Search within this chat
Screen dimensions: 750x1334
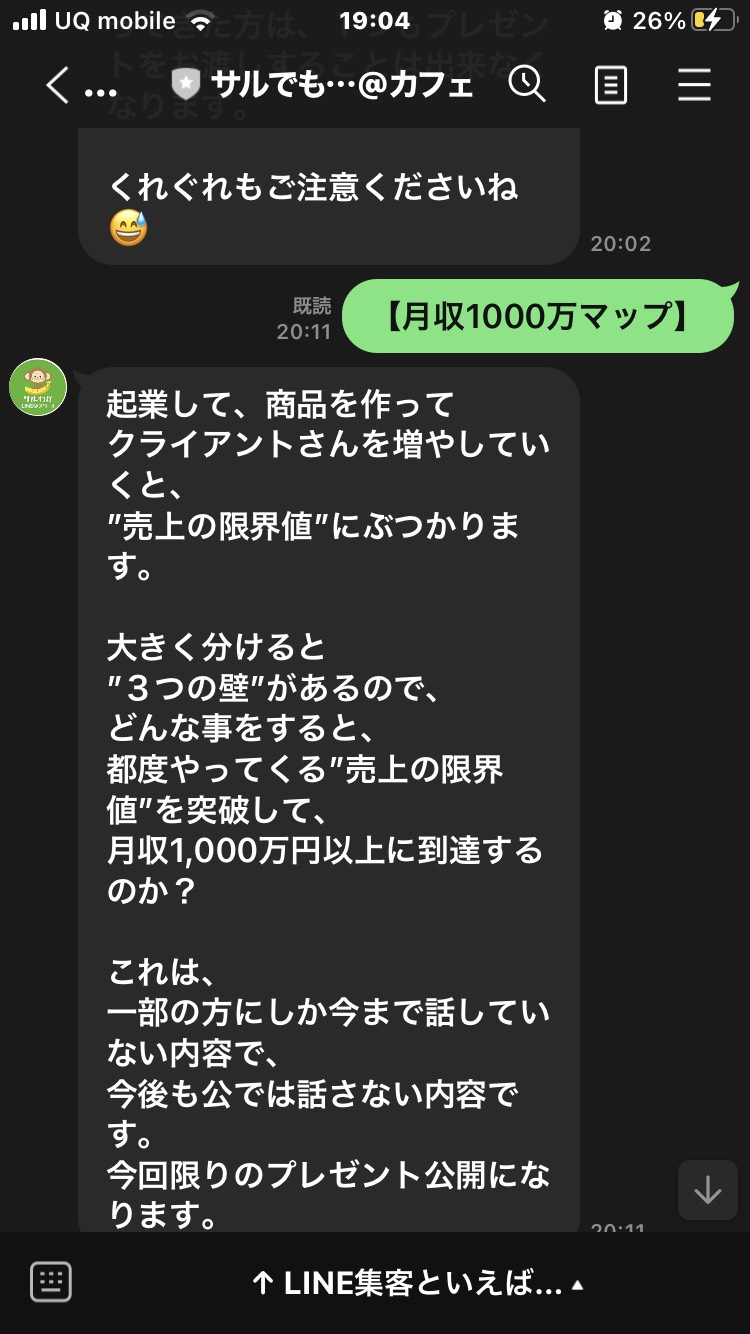(x=527, y=85)
